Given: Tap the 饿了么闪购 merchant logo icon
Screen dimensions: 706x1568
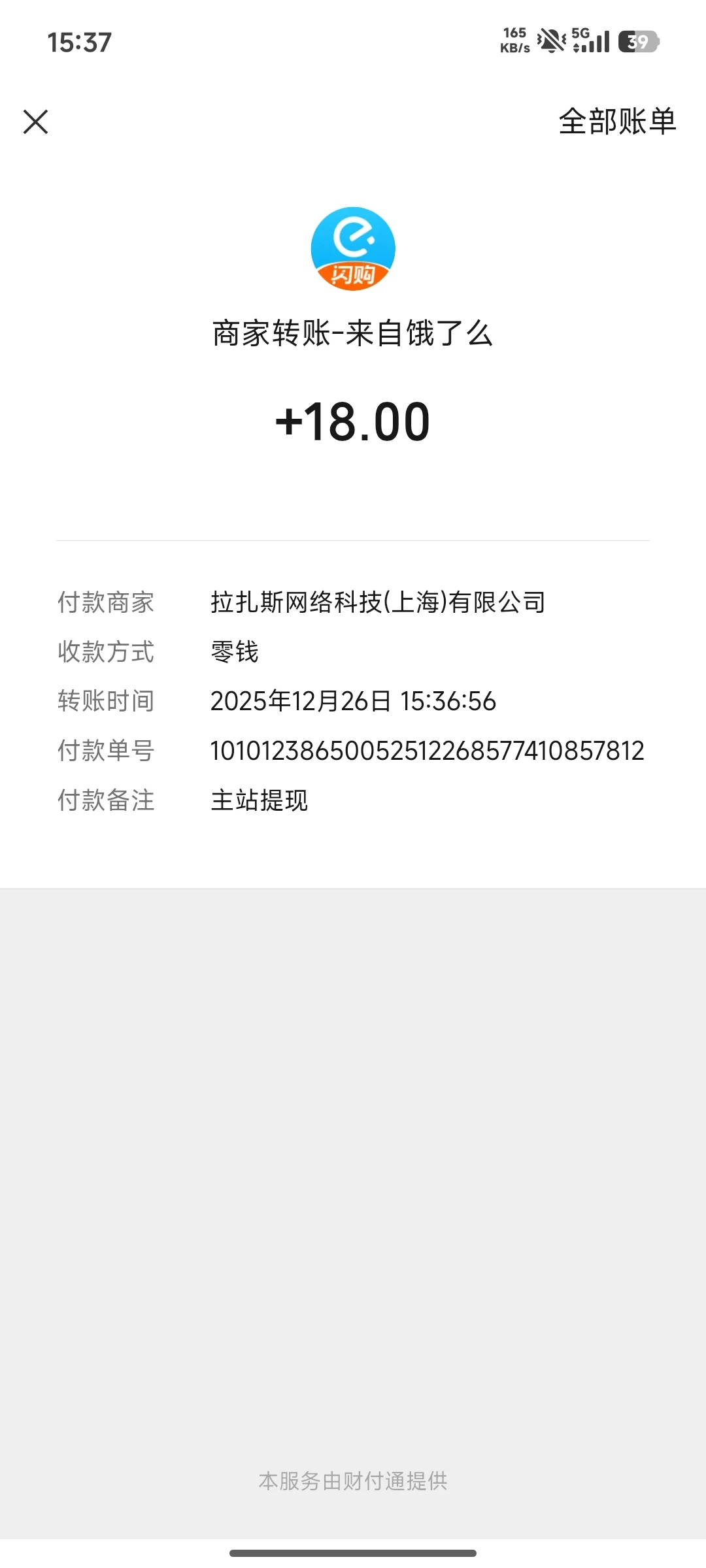Looking at the screenshot, I should (x=353, y=248).
